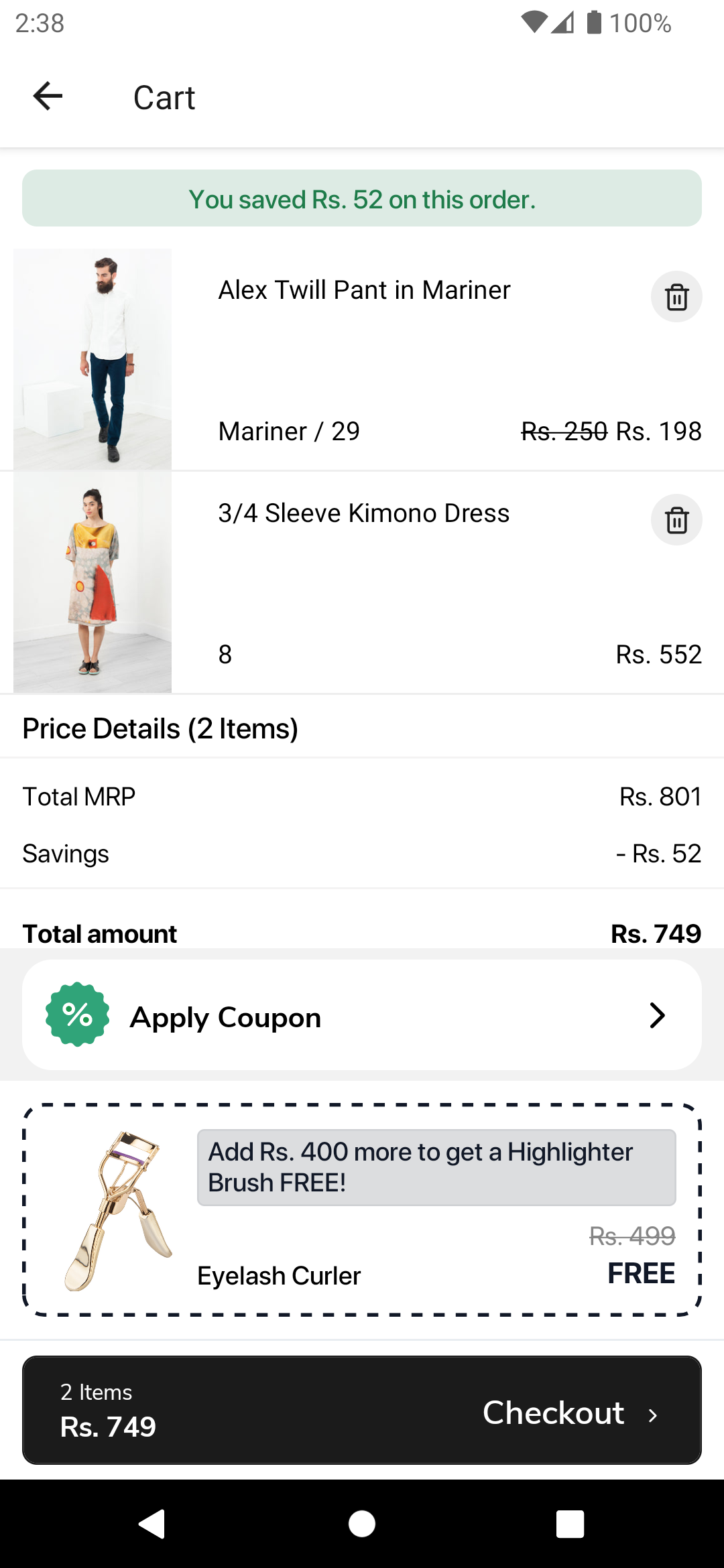View the Kimono Dress product thumbnail
Image resolution: width=724 pixels, height=1568 pixels.
[x=93, y=583]
